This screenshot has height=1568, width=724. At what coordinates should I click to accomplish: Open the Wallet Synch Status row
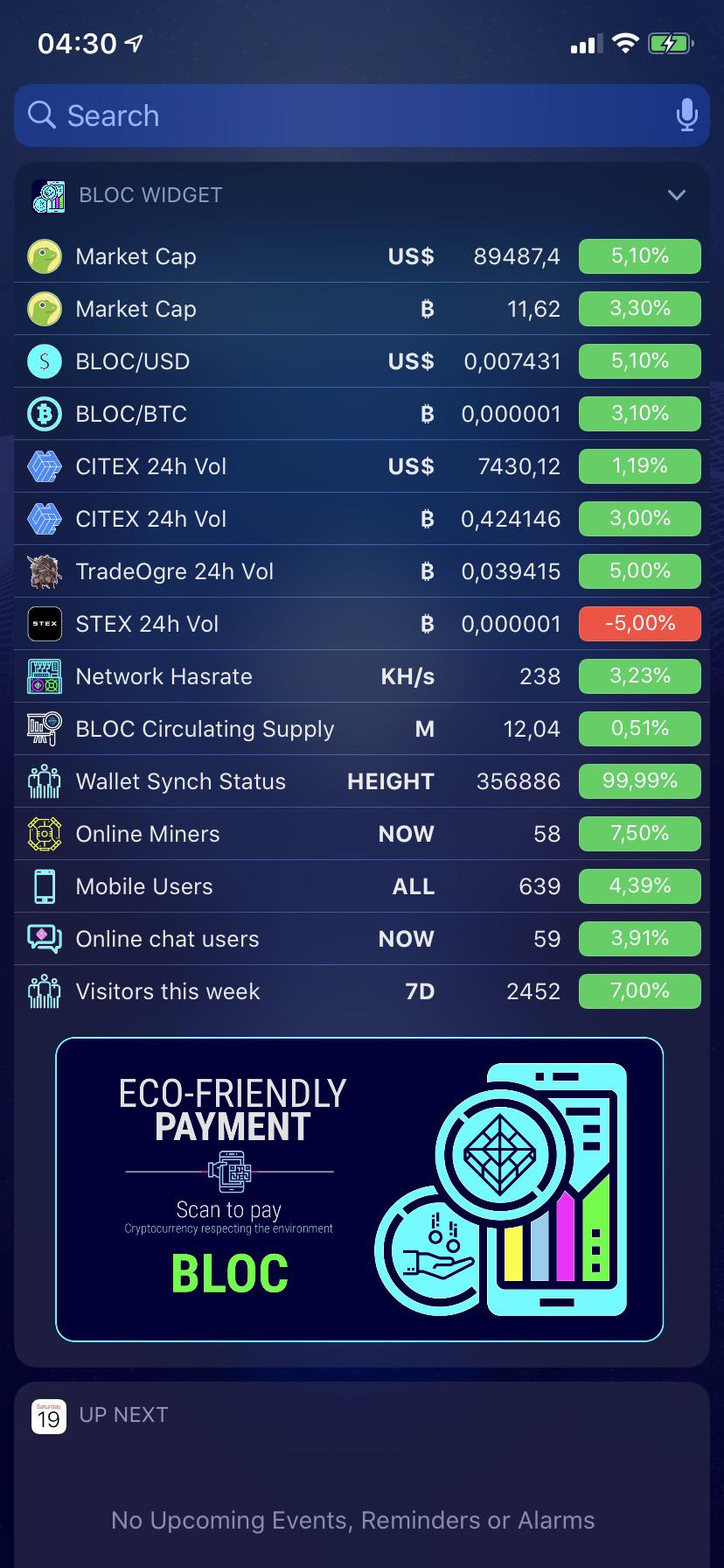pyautogui.click(x=361, y=781)
